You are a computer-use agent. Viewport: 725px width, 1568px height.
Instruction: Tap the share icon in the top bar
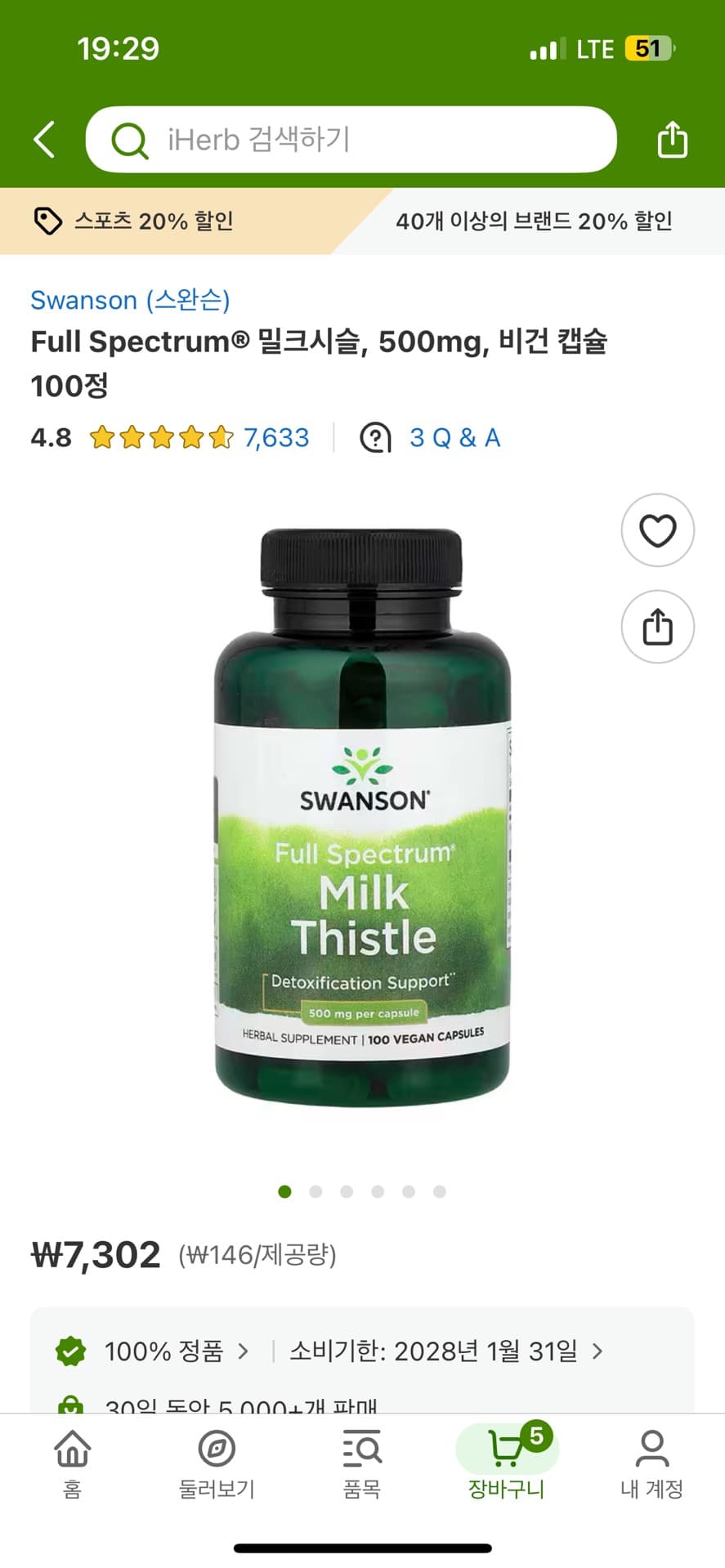pos(672,140)
